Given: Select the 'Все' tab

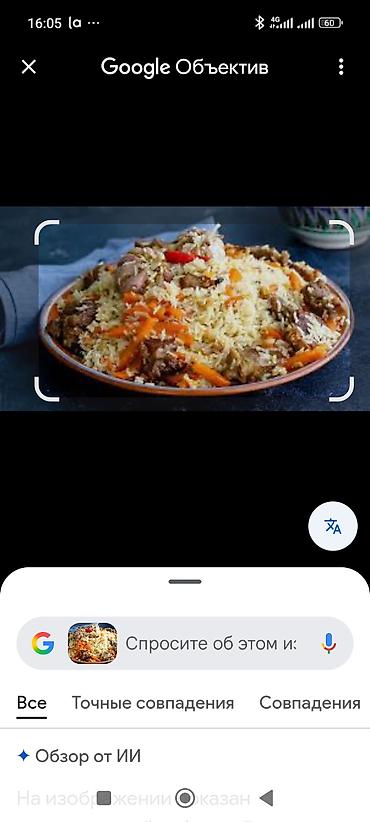Looking at the screenshot, I should point(31,703).
